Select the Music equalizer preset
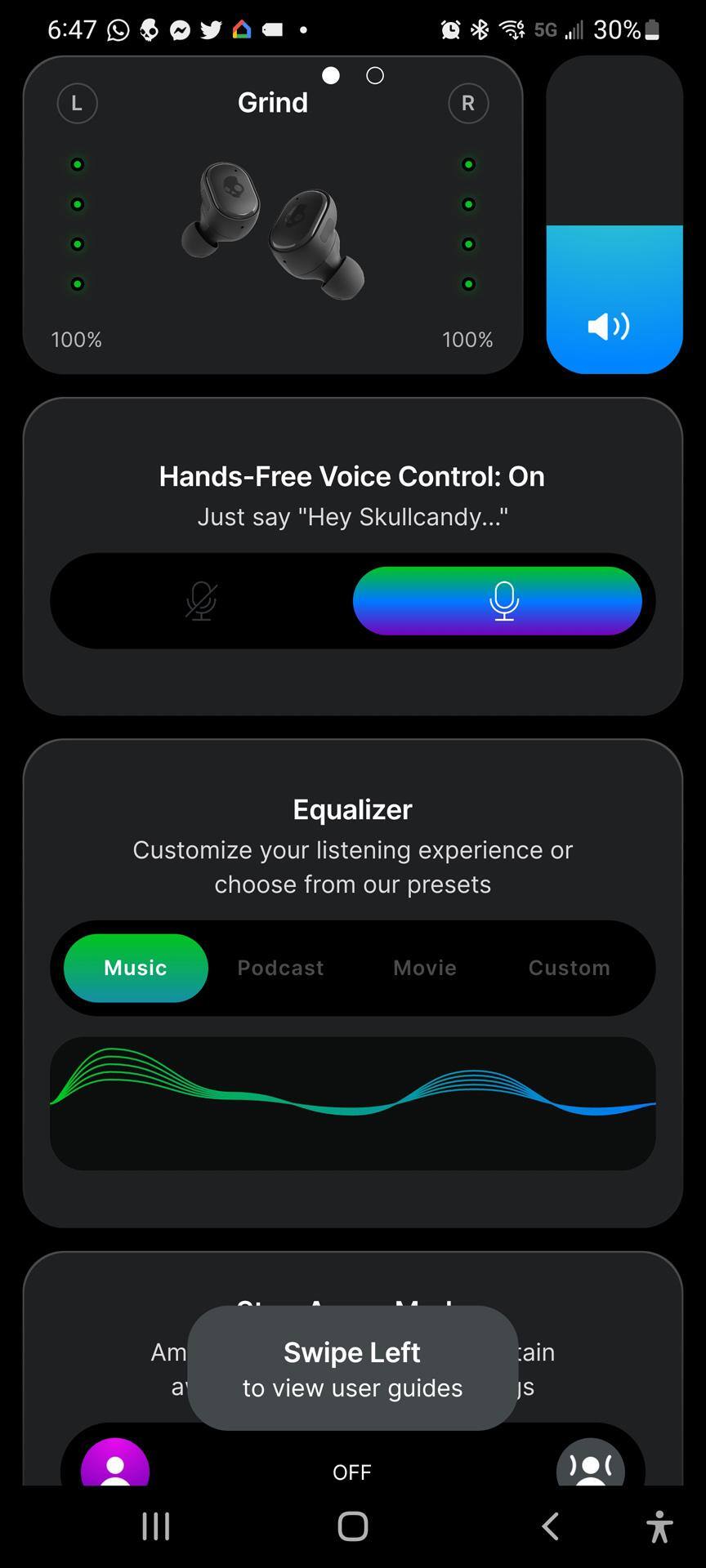 (x=136, y=968)
